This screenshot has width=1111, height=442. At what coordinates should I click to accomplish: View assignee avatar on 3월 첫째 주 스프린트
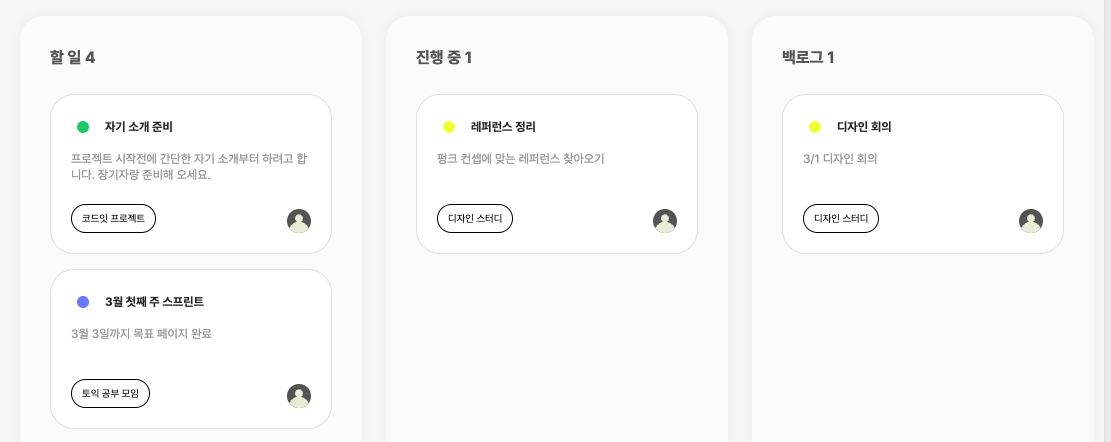click(299, 396)
